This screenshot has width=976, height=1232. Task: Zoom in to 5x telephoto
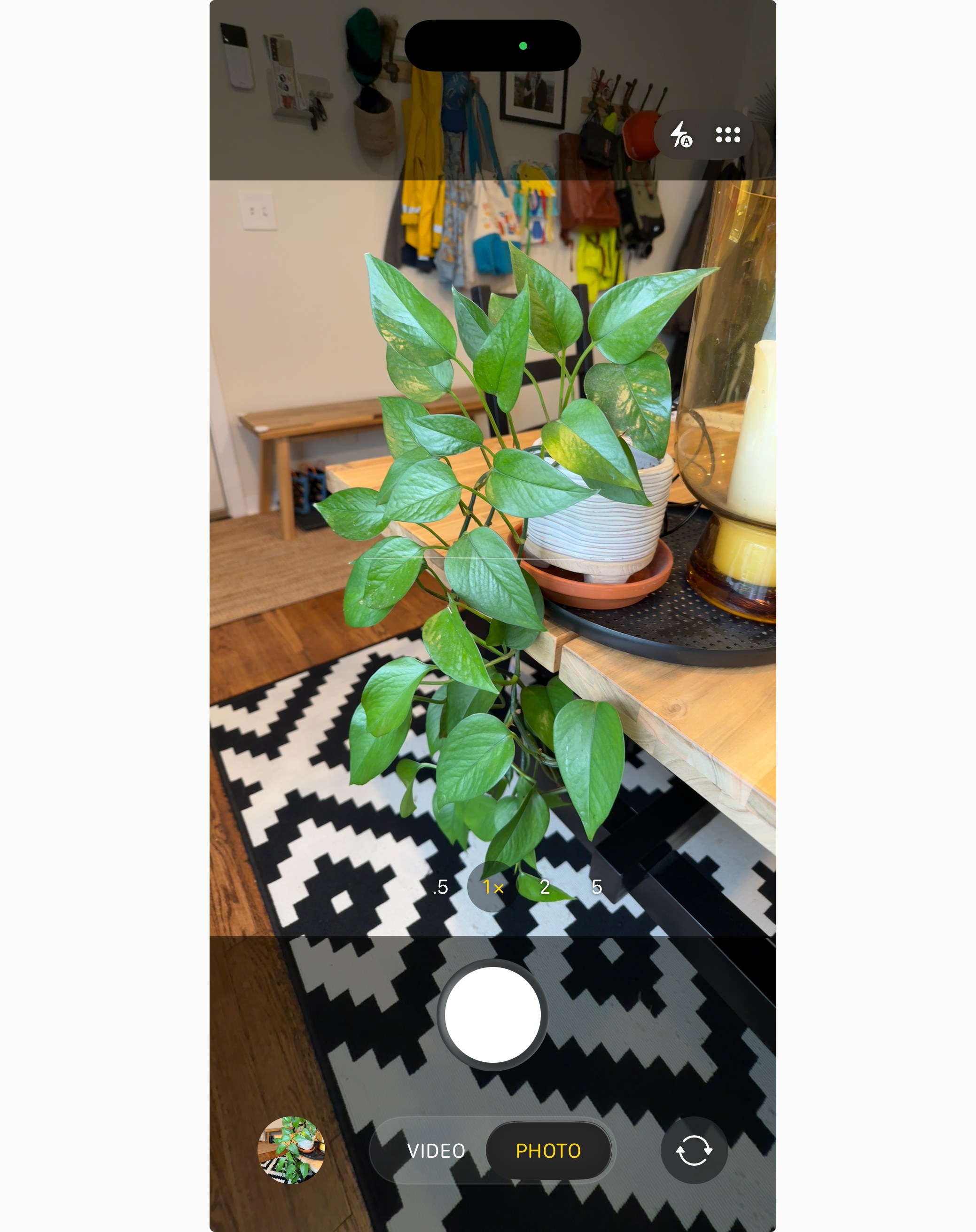point(597,887)
